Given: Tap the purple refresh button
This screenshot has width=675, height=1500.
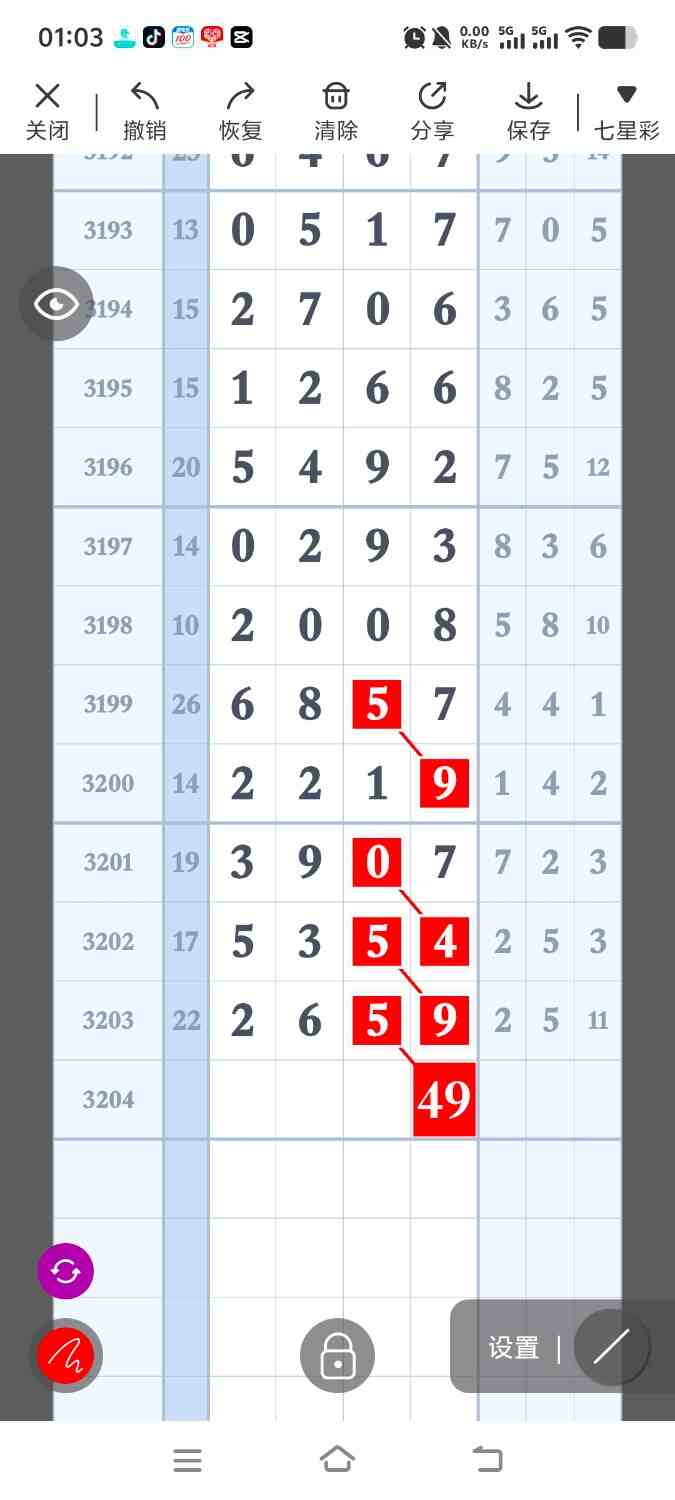Looking at the screenshot, I should pyautogui.click(x=65, y=1271).
